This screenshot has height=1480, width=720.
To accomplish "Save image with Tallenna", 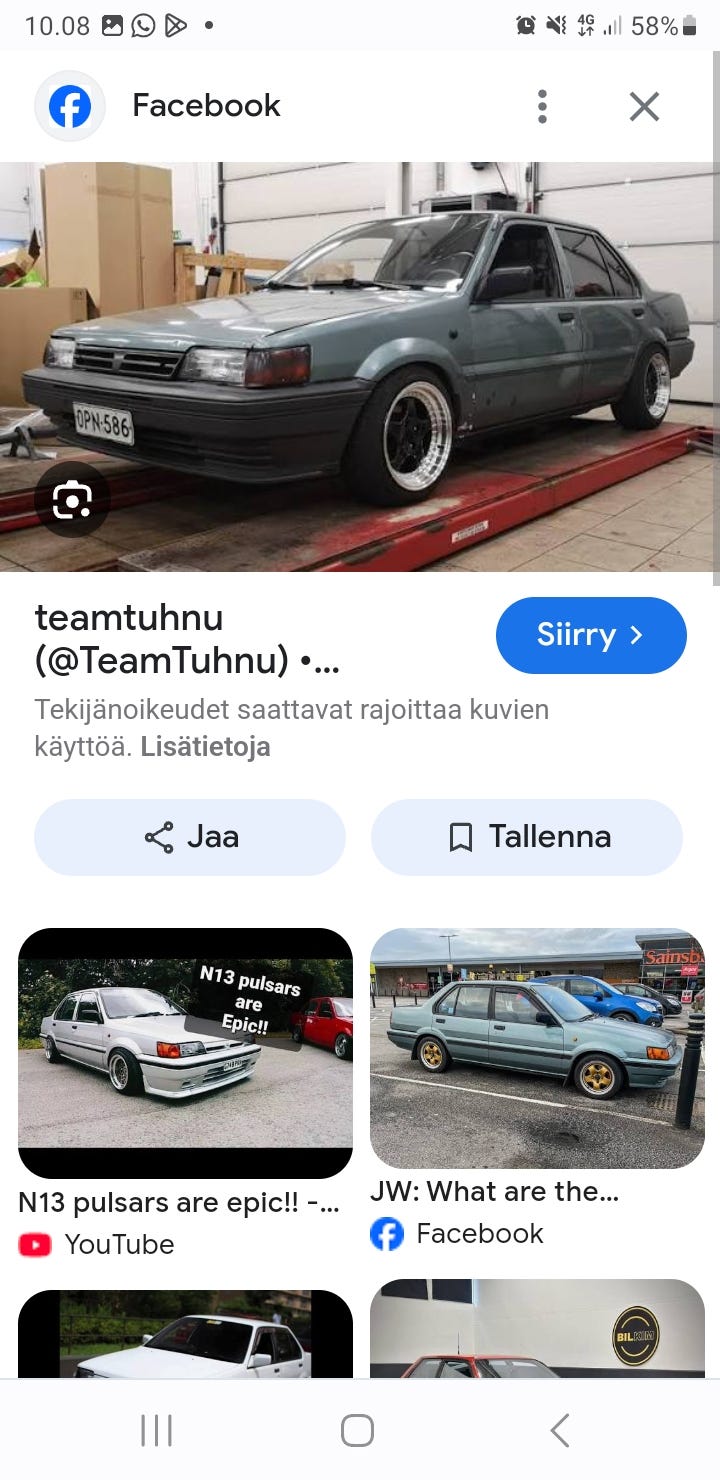I will tap(527, 837).
